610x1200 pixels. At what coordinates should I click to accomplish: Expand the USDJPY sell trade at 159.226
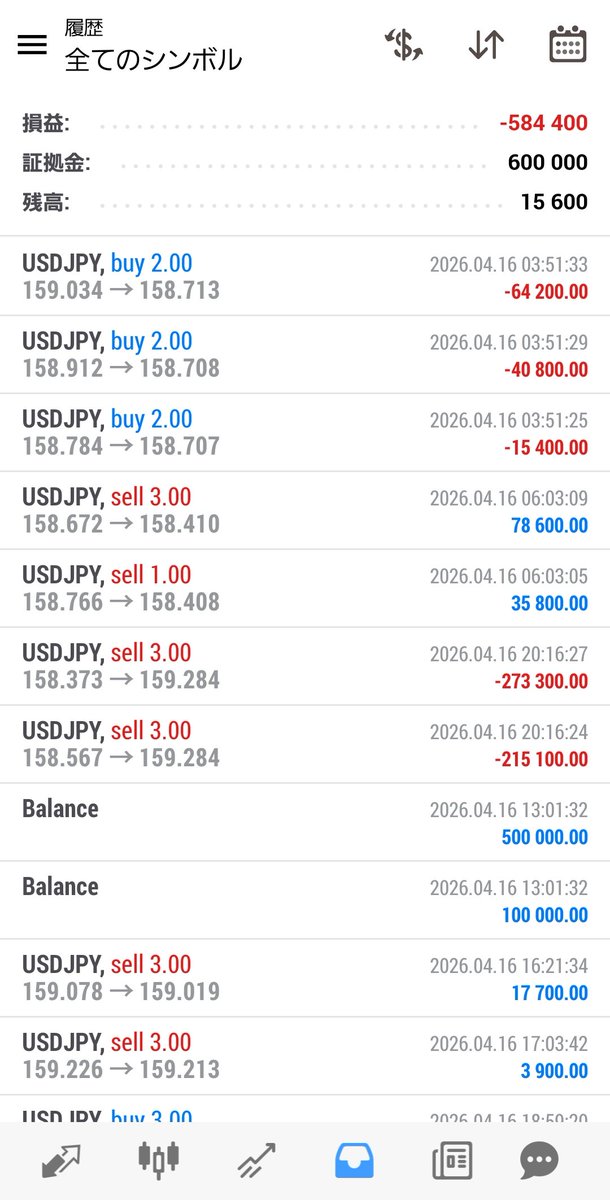(x=305, y=1057)
